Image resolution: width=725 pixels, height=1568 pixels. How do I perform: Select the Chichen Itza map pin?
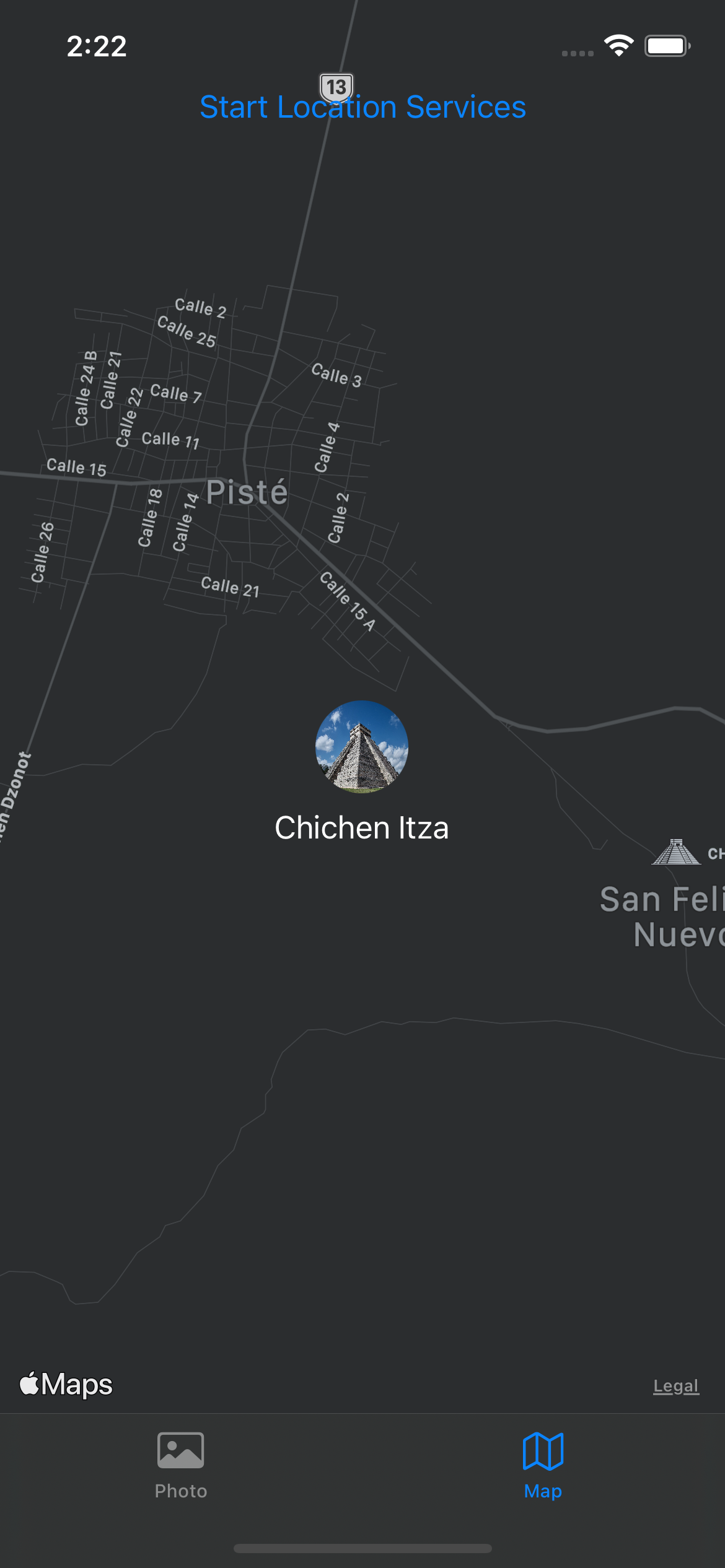[362, 747]
